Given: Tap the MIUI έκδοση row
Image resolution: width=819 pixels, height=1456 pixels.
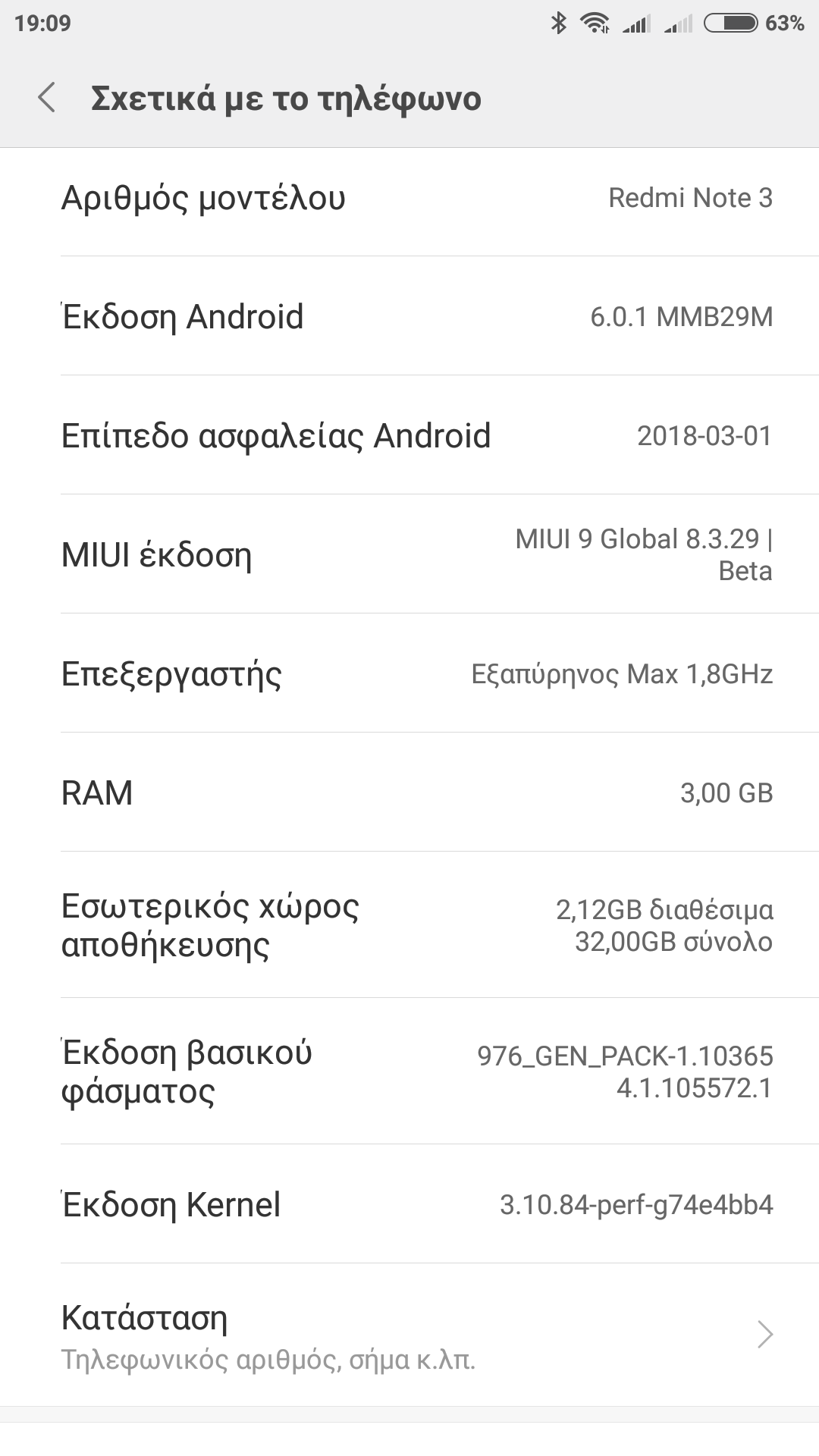Looking at the screenshot, I should [409, 554].
